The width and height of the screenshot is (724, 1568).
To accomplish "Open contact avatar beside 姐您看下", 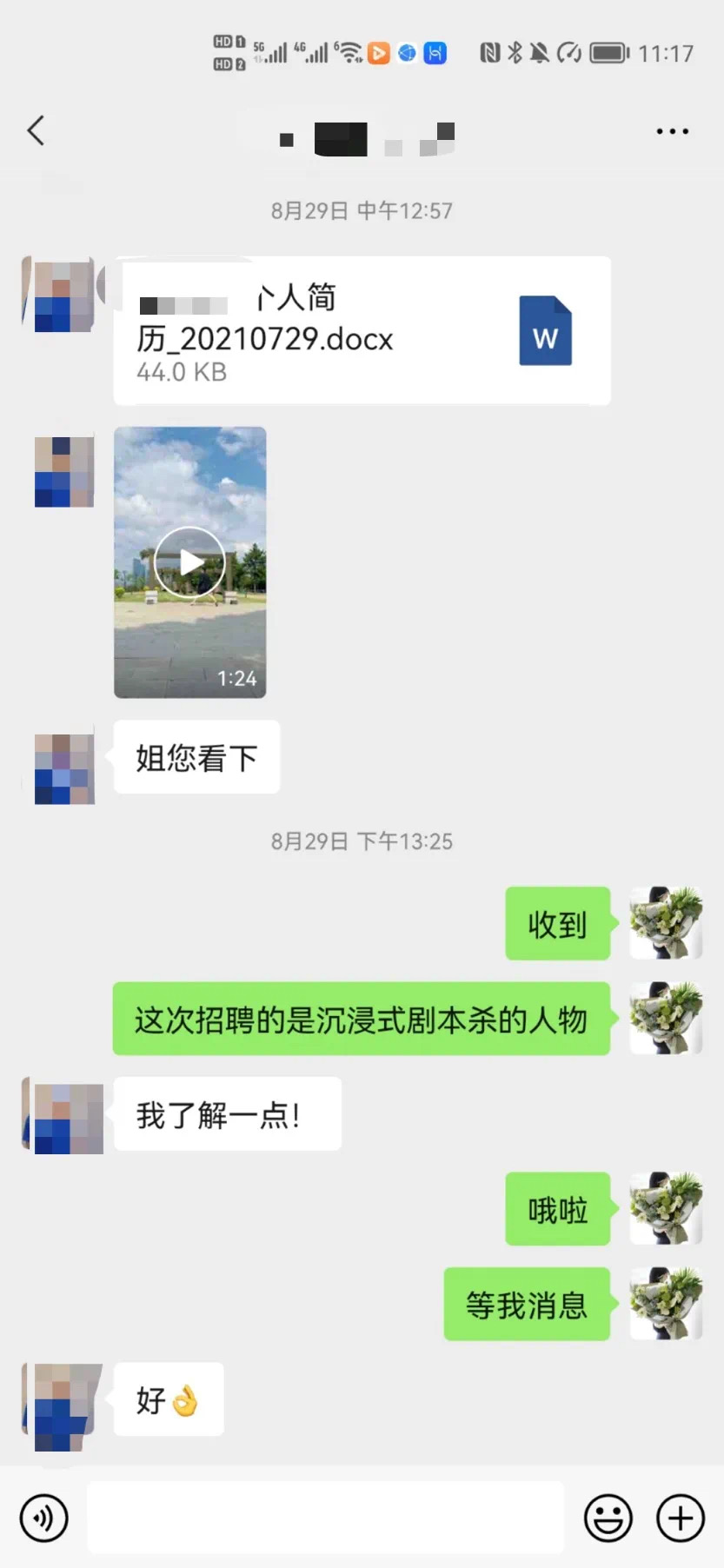I will pos(63,768).
